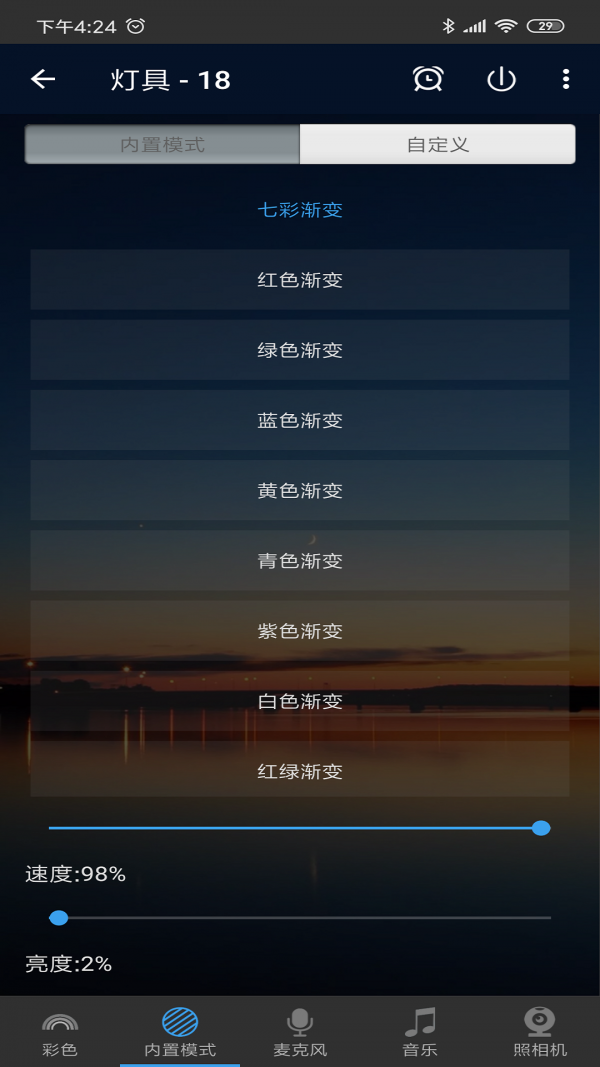Select 红绿渐变 mode
This screenshot has width=600, height=1067.
pyautogui.click(x=300, y=771)
